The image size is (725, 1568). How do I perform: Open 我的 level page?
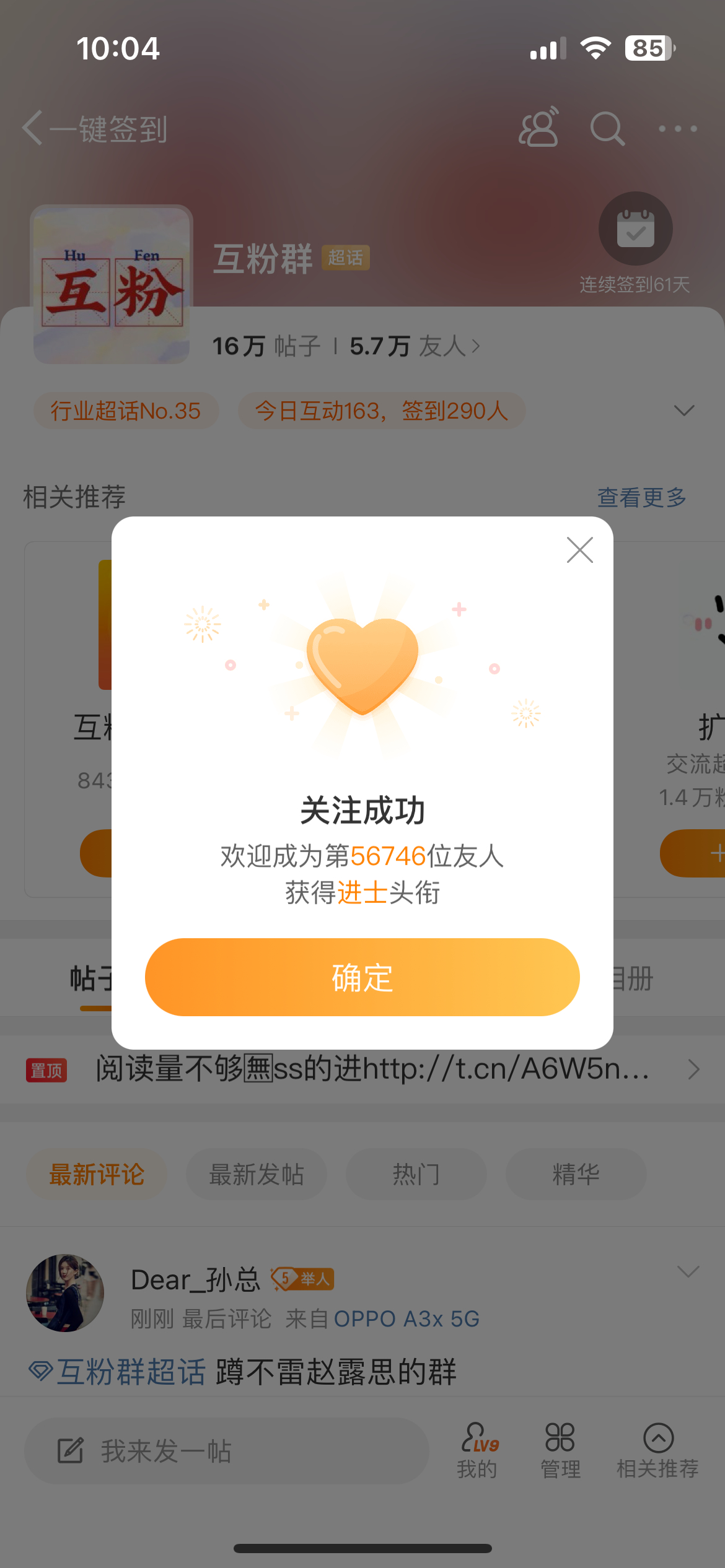pos(478,1451)
